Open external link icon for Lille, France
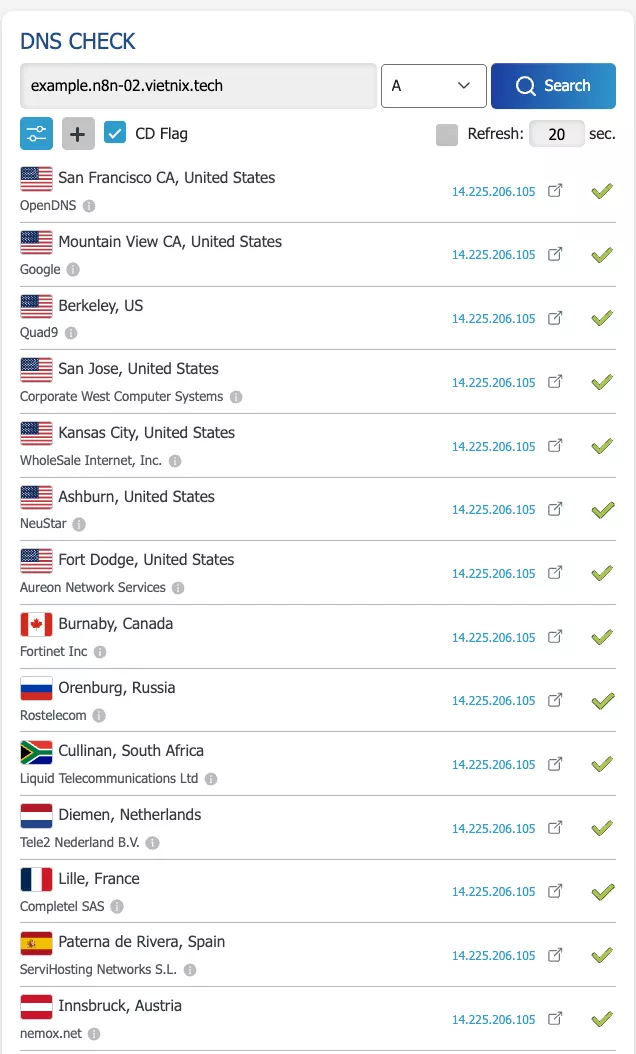Image resolution: width=636 pixels, height=1054 pixels. click(556, 891)
